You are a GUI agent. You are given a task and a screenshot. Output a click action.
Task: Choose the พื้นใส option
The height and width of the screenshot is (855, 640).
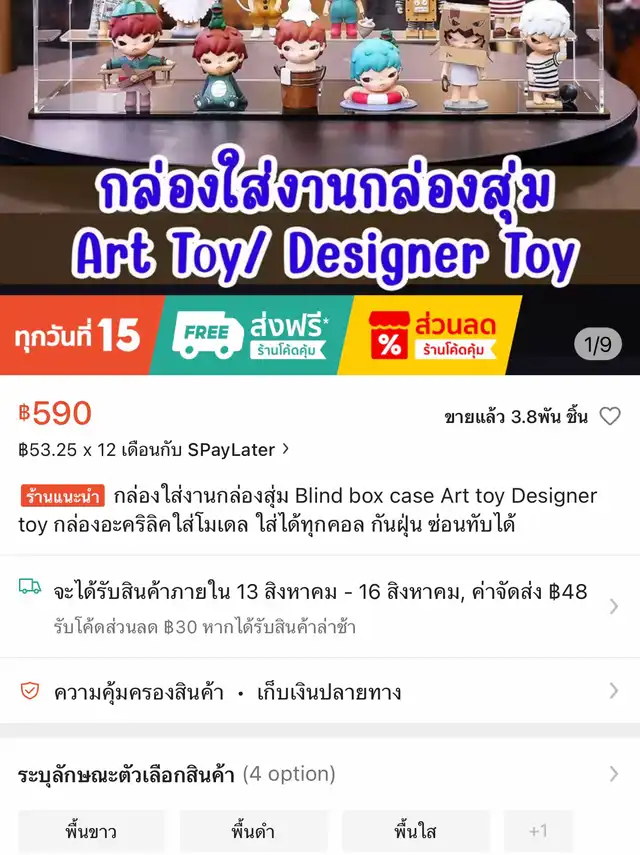click(415, 831)
